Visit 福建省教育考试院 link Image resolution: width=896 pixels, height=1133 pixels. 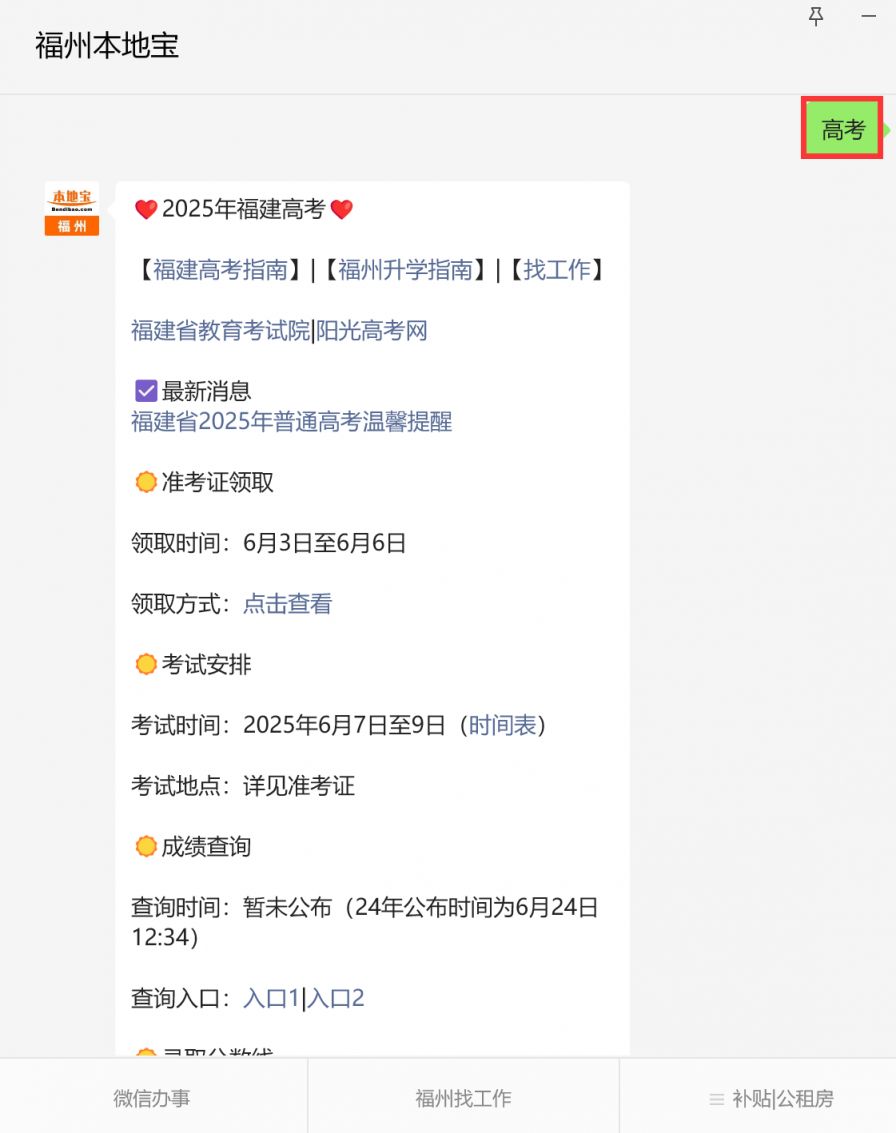220,331
